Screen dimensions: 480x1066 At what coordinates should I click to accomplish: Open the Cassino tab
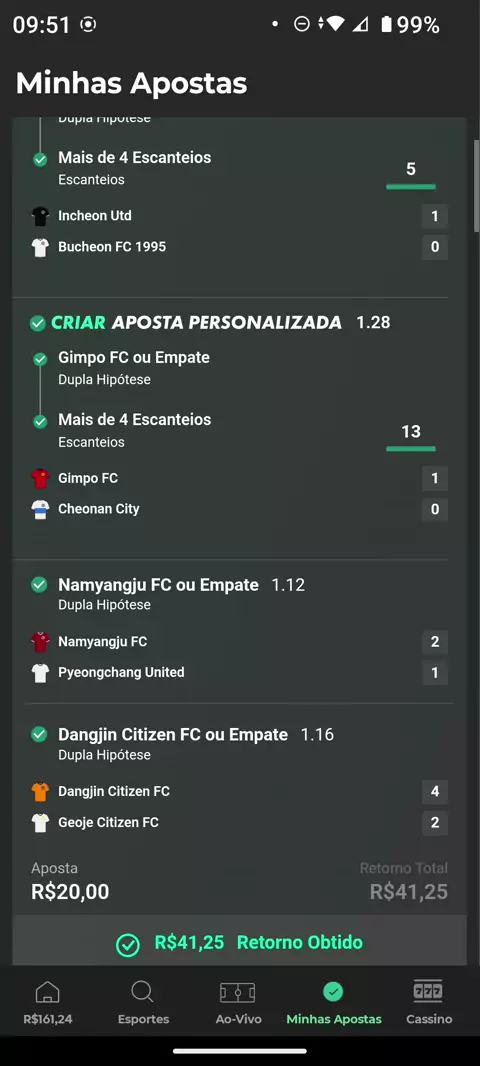pyautogui.click(x=429, y=1002)
